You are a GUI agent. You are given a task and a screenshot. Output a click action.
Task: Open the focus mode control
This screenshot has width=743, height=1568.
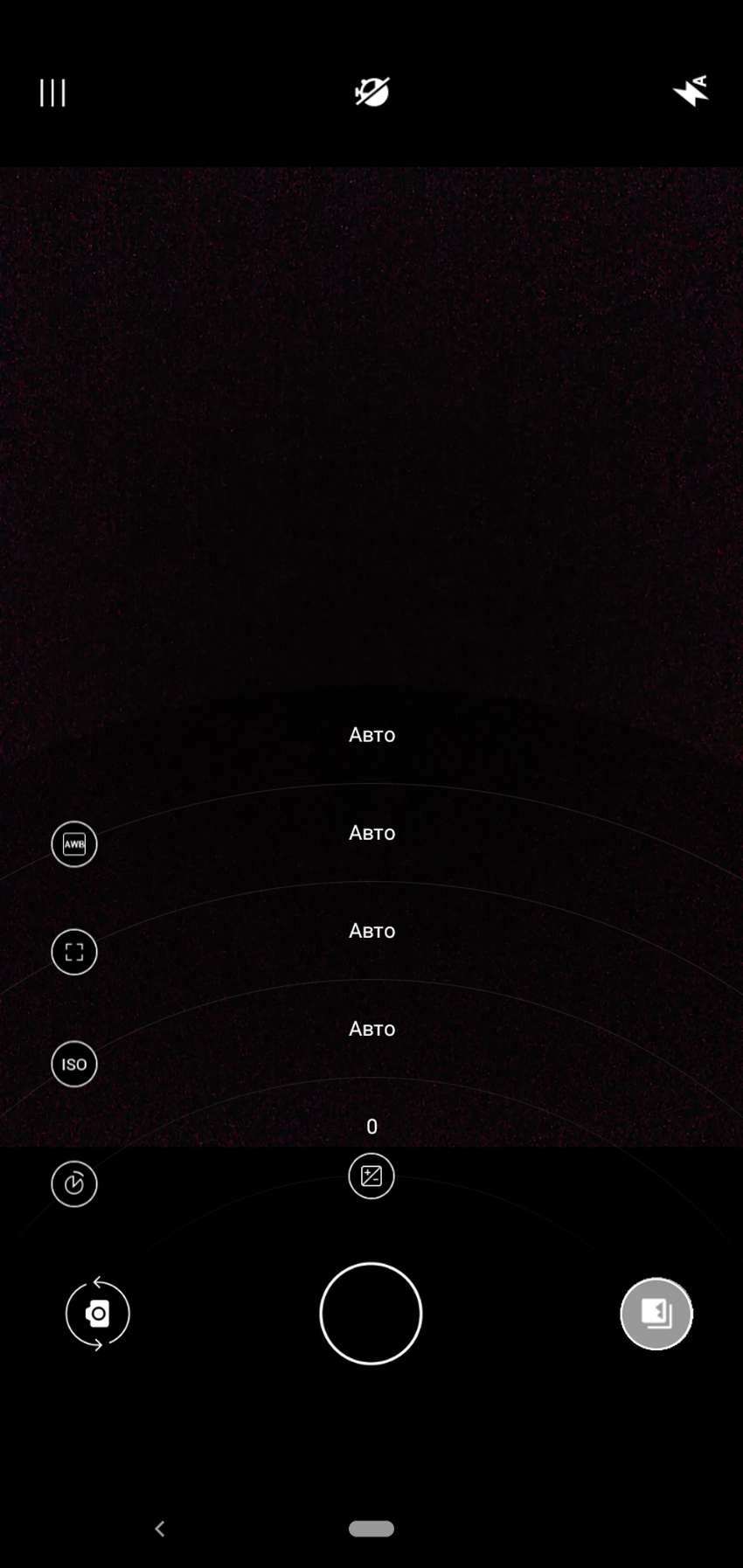coord(74,952)
